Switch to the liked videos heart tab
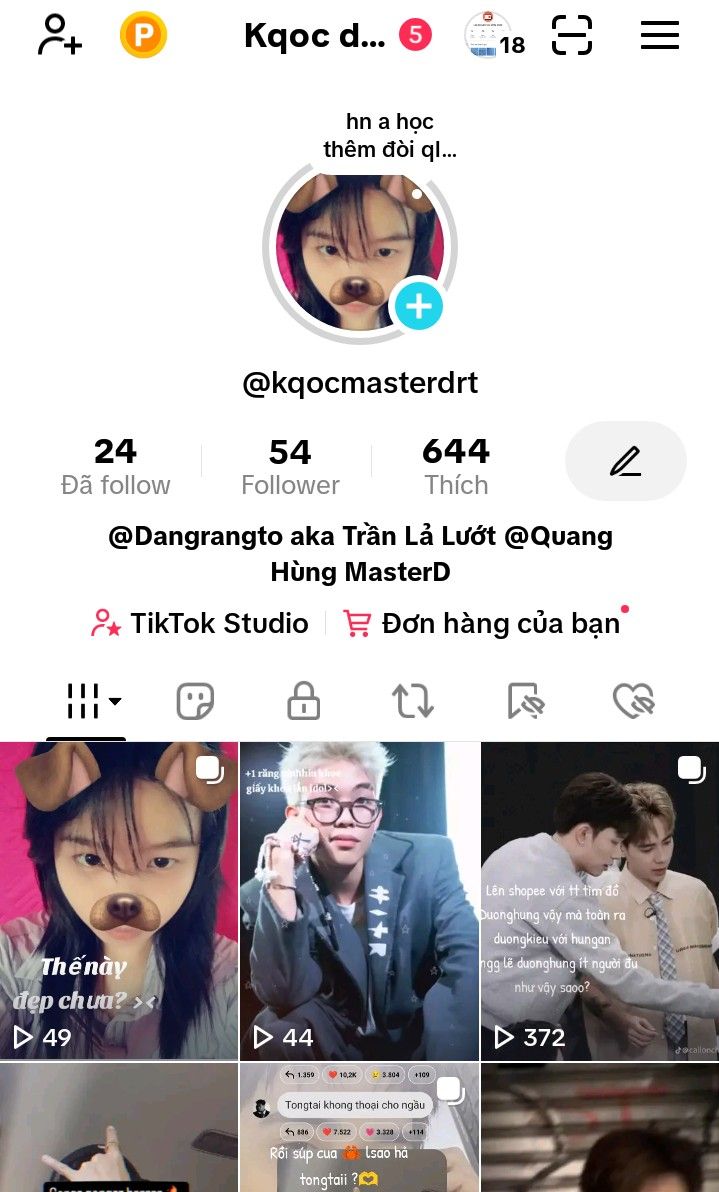719x1192 pixels. pyautogui.click(x=633, y=701)
